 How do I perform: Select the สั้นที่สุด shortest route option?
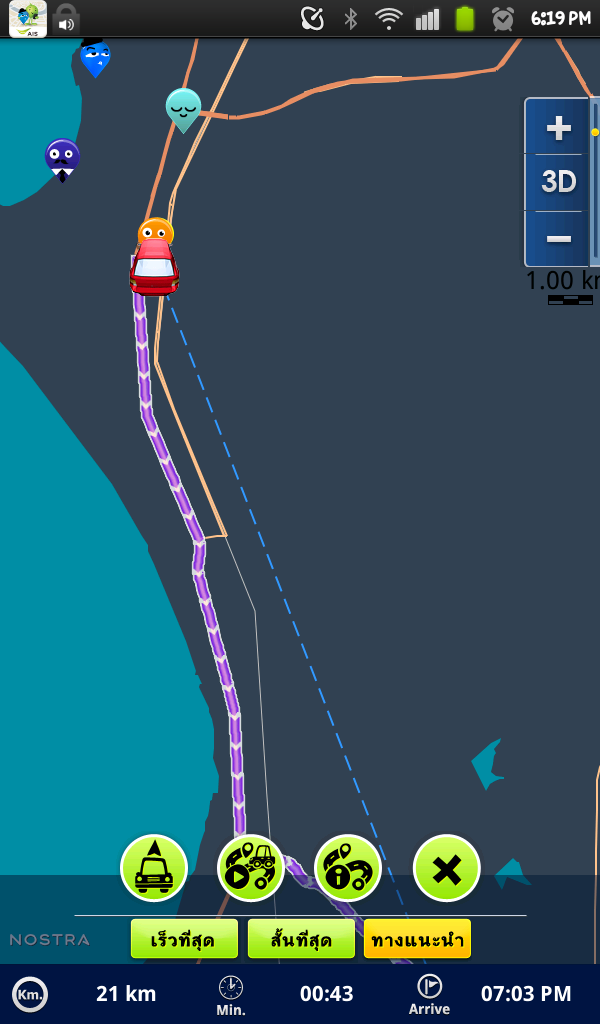[x=301, y=939]
